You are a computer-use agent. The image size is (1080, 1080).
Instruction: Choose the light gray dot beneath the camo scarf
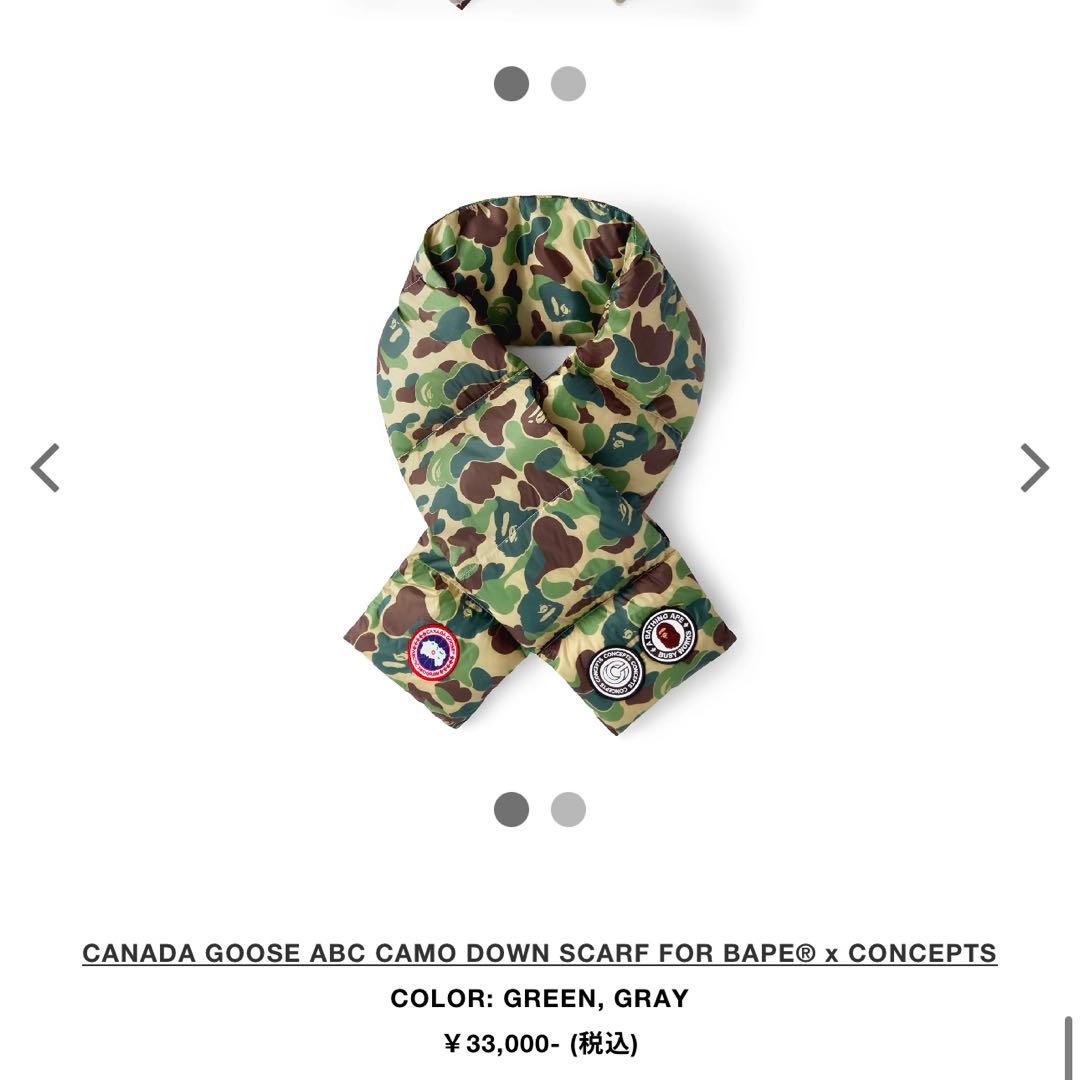point(568,808)
